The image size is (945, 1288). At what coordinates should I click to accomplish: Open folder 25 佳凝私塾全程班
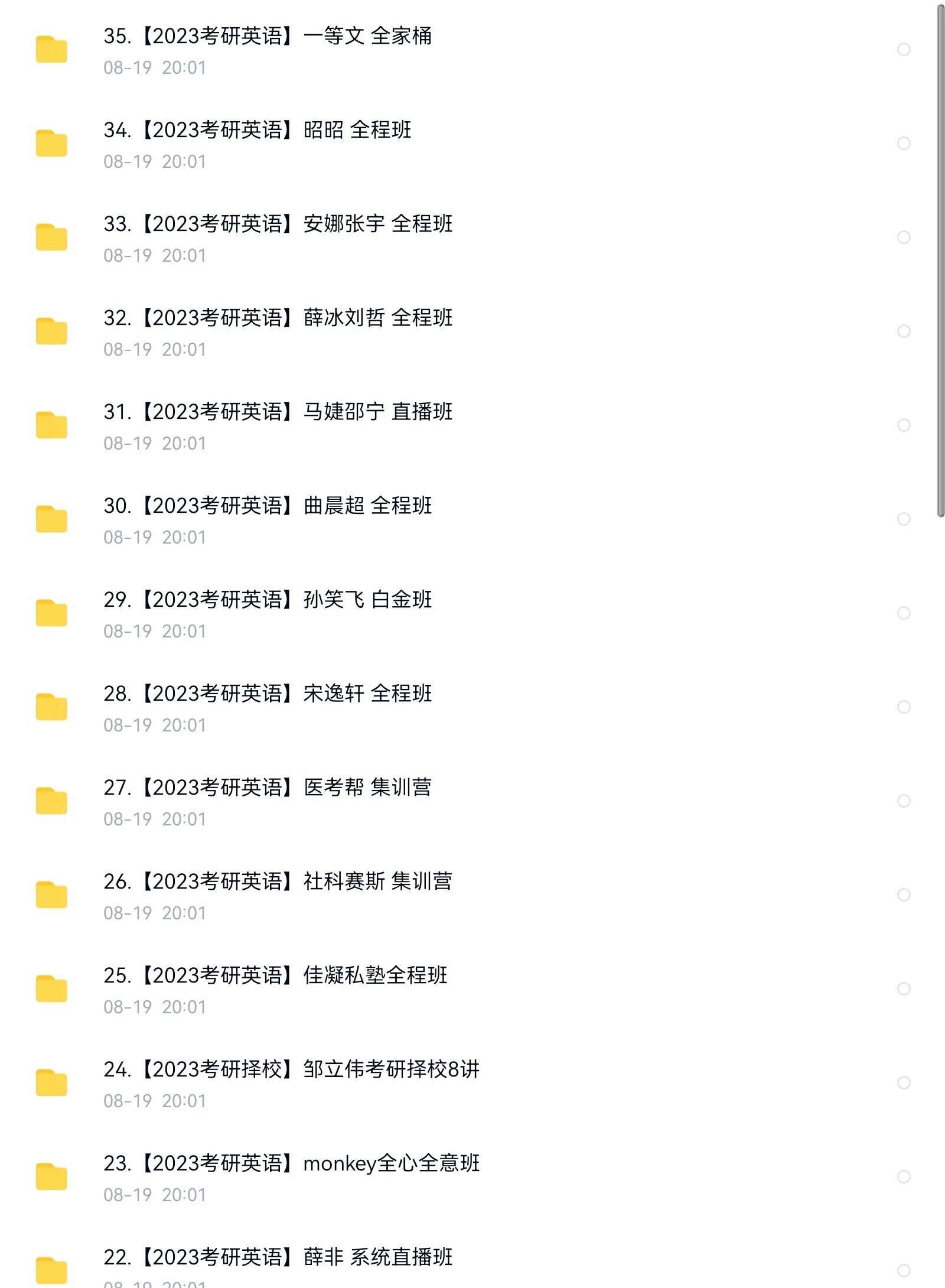[275, 976]
